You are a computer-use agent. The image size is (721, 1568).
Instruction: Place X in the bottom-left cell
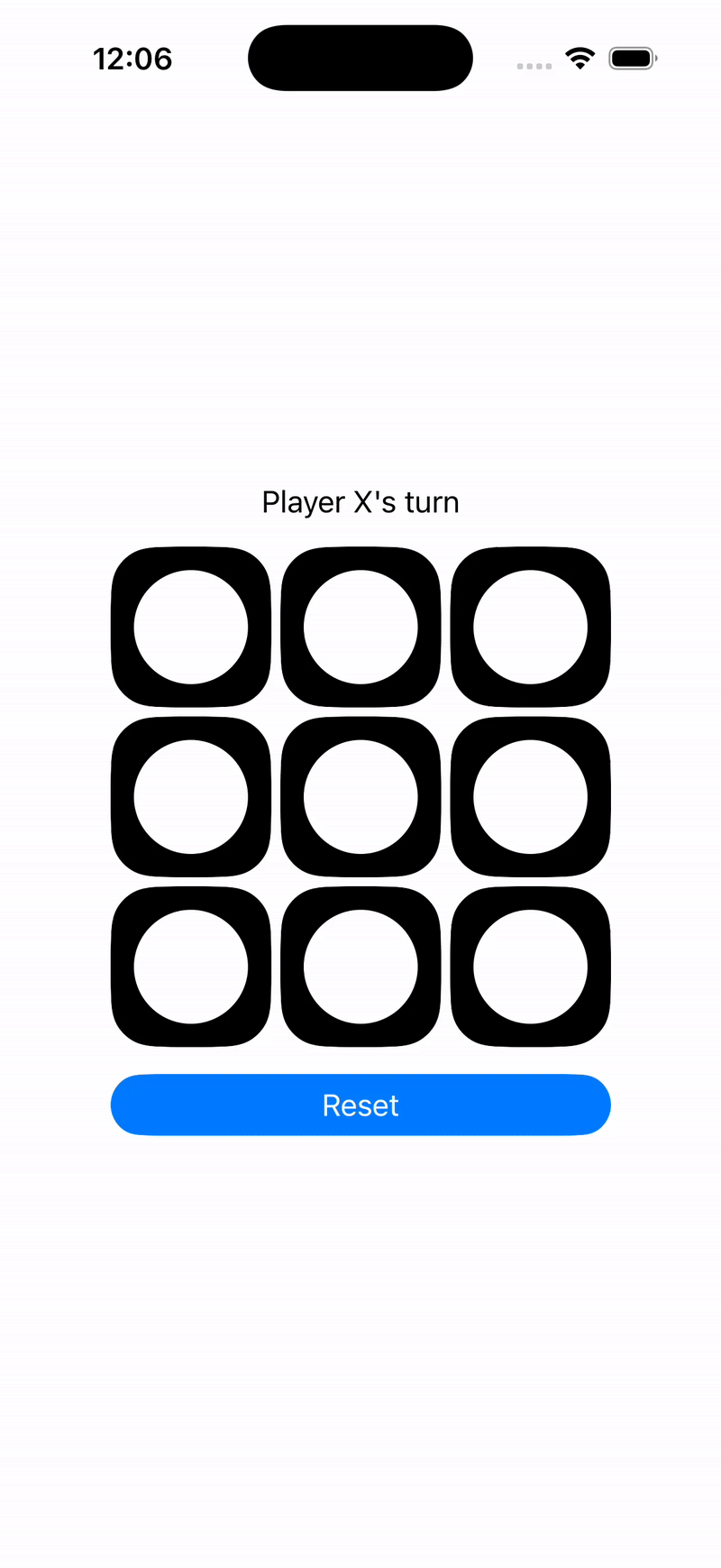click(191, 967)
